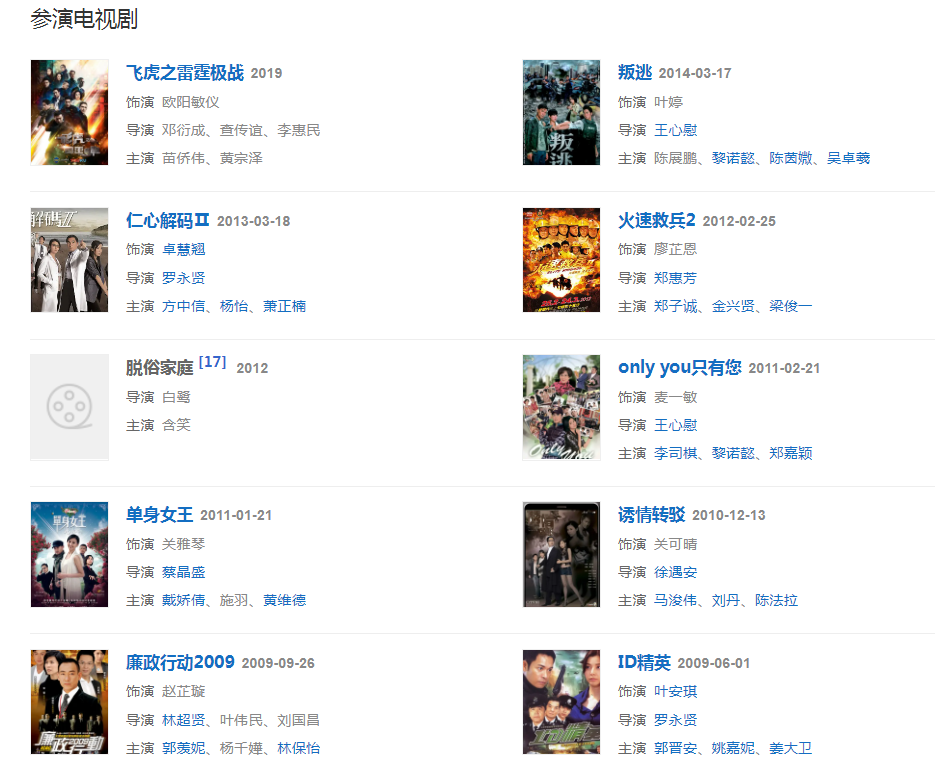This screenshot has width=935, height=775.
Task: Tap reference footnote [17] beside 脱俗家庭
Action: point(212,362)
